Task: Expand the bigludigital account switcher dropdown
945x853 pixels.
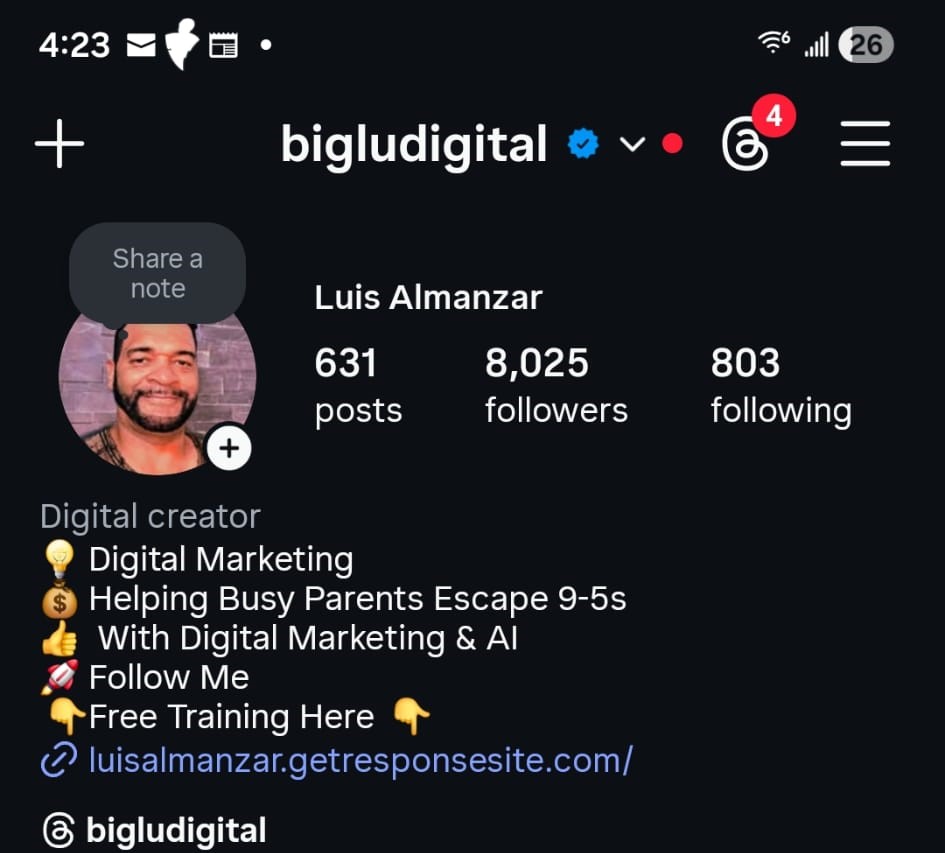Action: pyautogui.click(x=632, y=145)
